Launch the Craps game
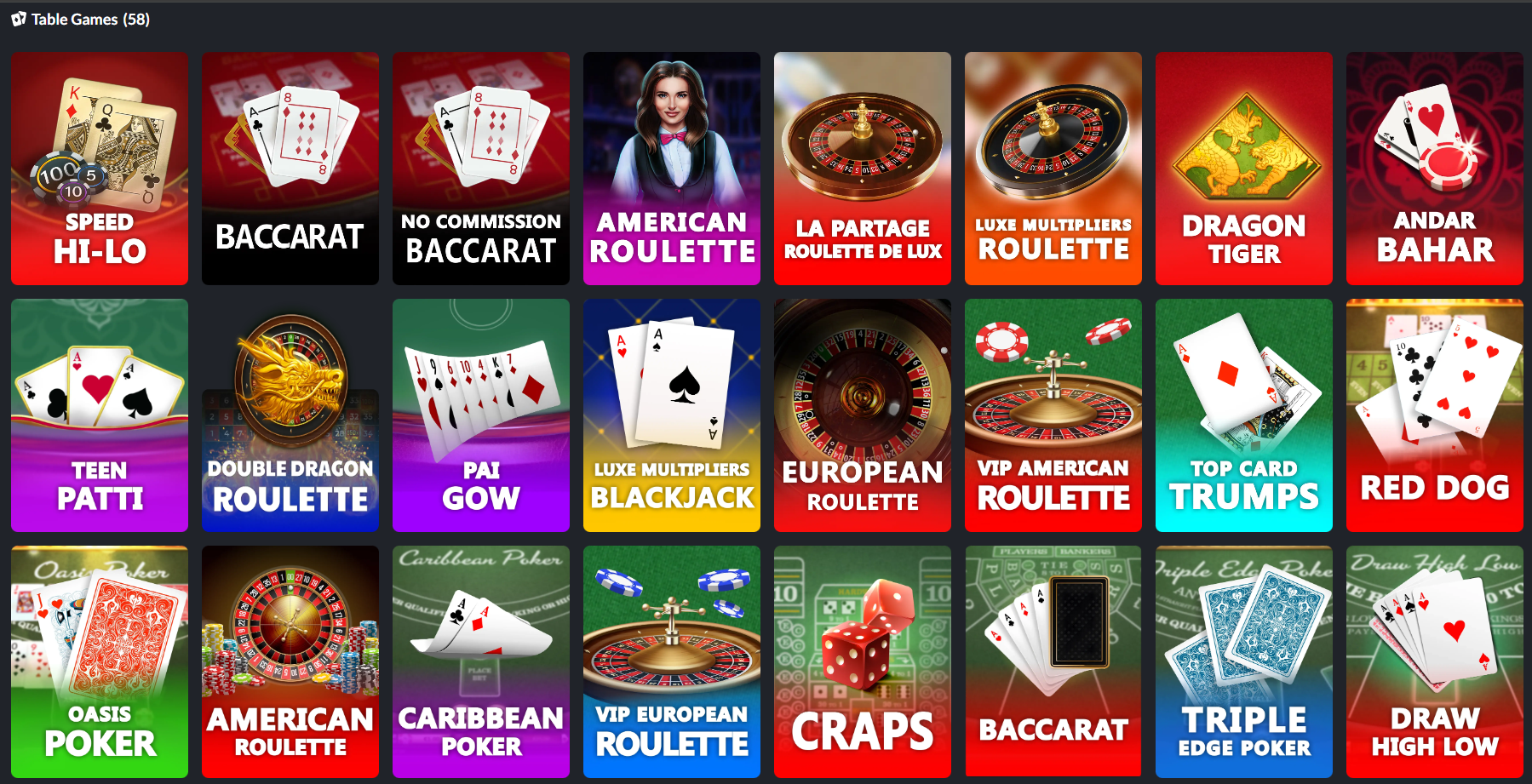The width and height of the screenshot is (1532, 784). pos(863,661)
